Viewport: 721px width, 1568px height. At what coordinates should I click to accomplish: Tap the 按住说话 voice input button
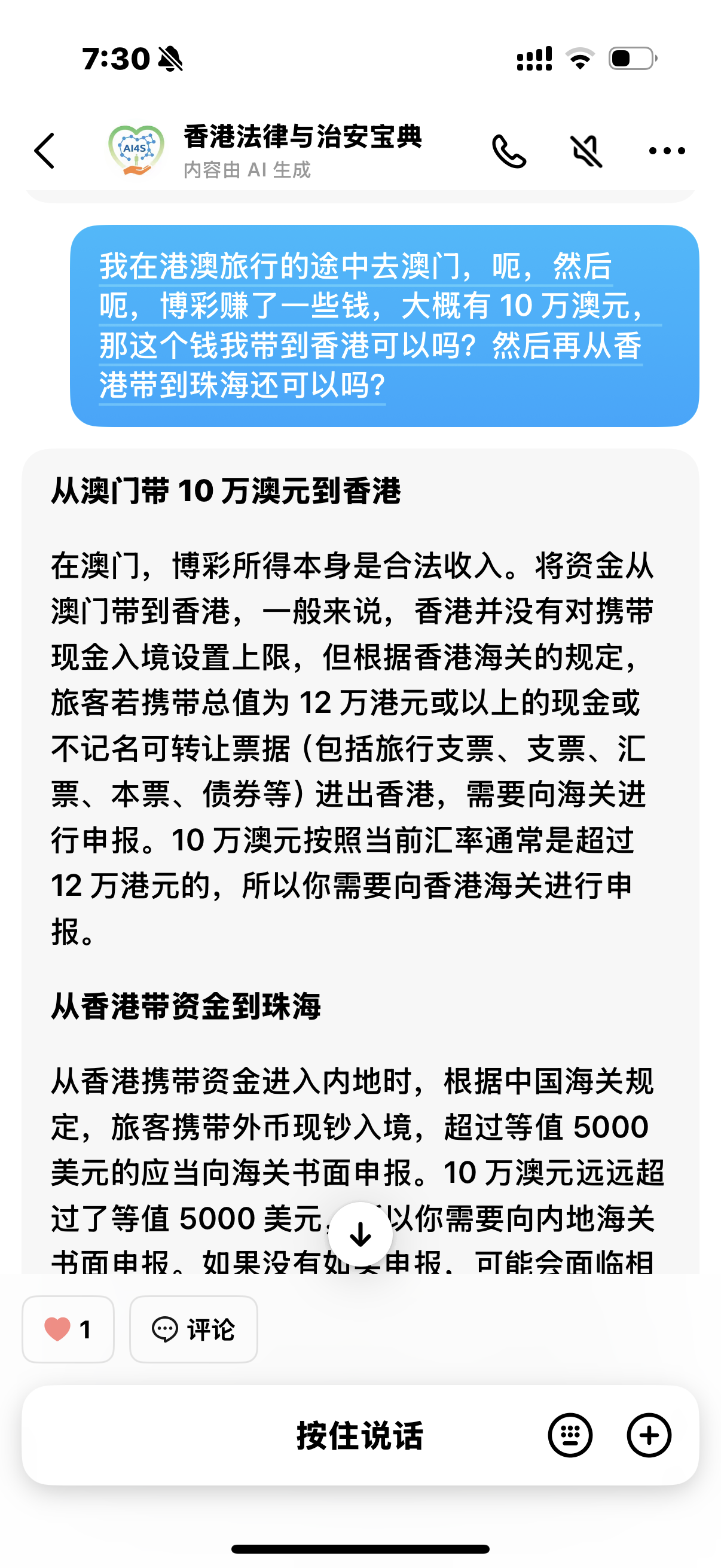coord(359,1435)
